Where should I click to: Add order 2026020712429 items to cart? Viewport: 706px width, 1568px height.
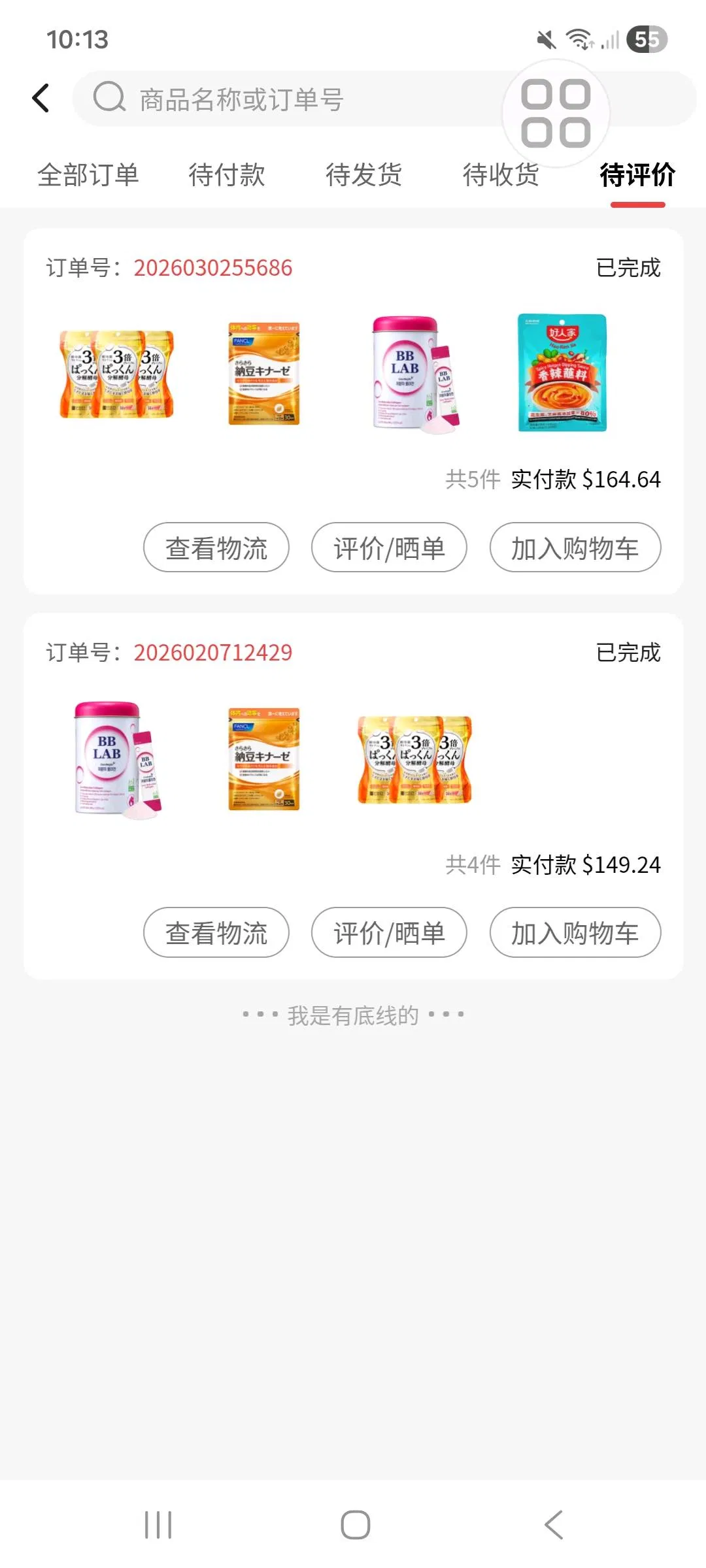click(x=575, y=932)
